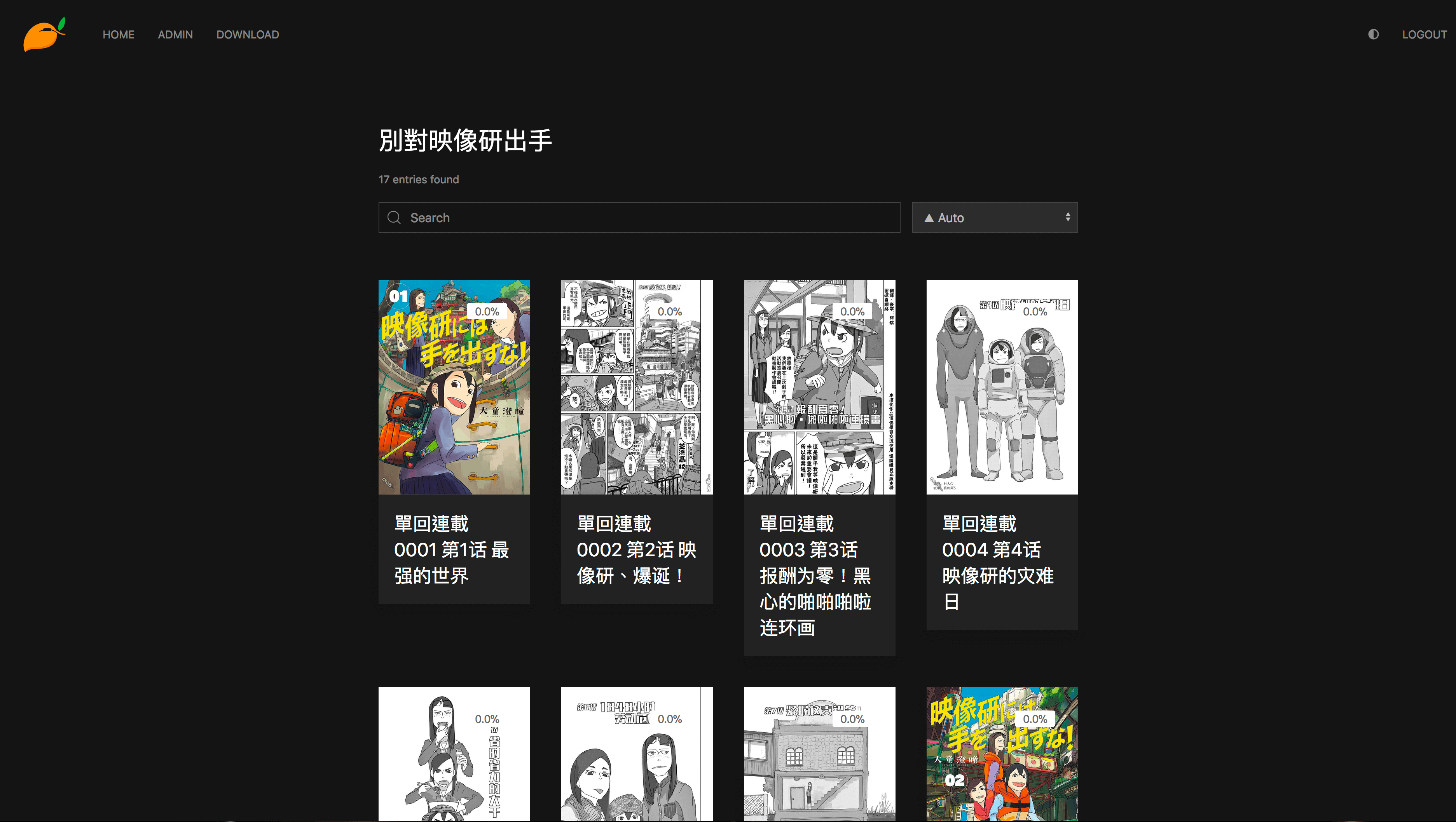
Task: Open the ADMIN page
Action: pyautogui.click(x=175, y=35)
